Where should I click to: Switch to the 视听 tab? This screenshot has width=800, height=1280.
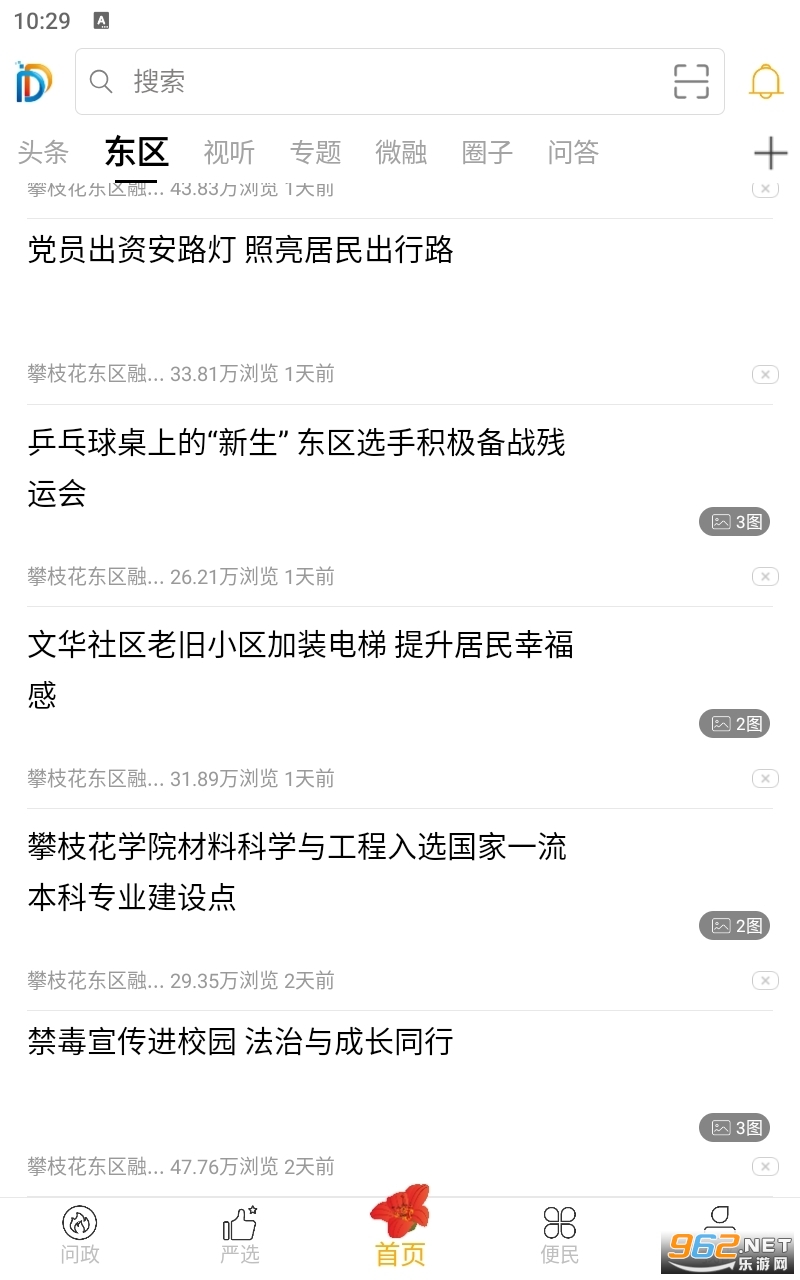229,152
